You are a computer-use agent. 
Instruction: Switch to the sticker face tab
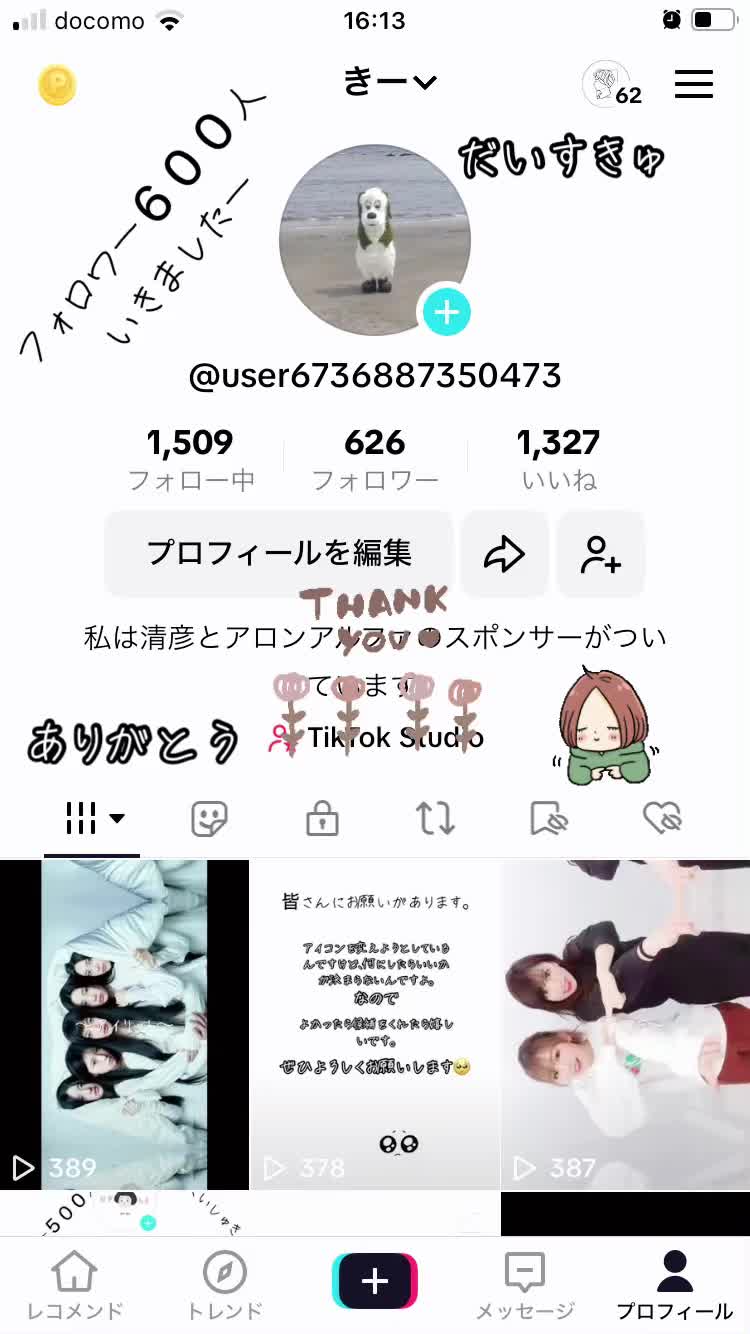click(209, 820)
